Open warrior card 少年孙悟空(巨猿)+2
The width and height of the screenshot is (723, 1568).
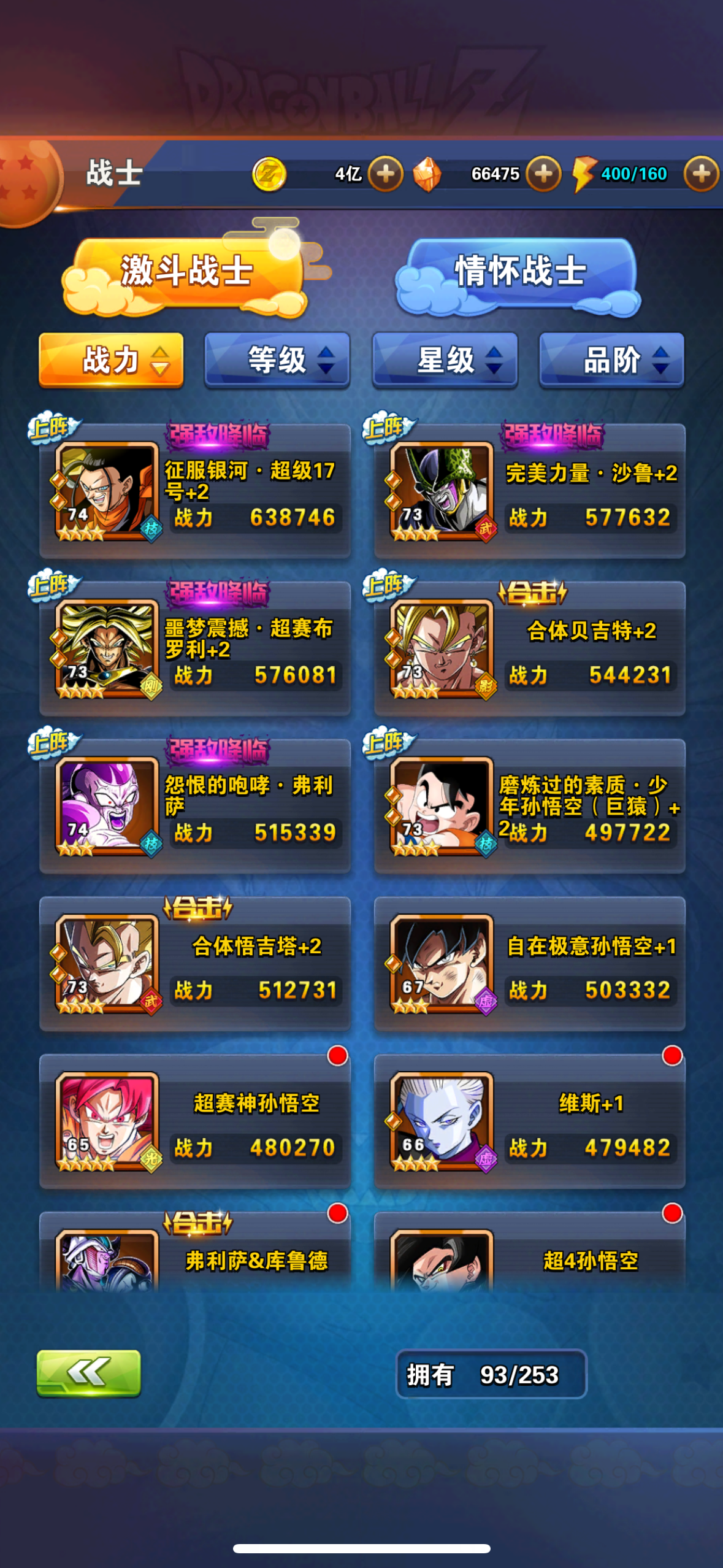(530, 806)
